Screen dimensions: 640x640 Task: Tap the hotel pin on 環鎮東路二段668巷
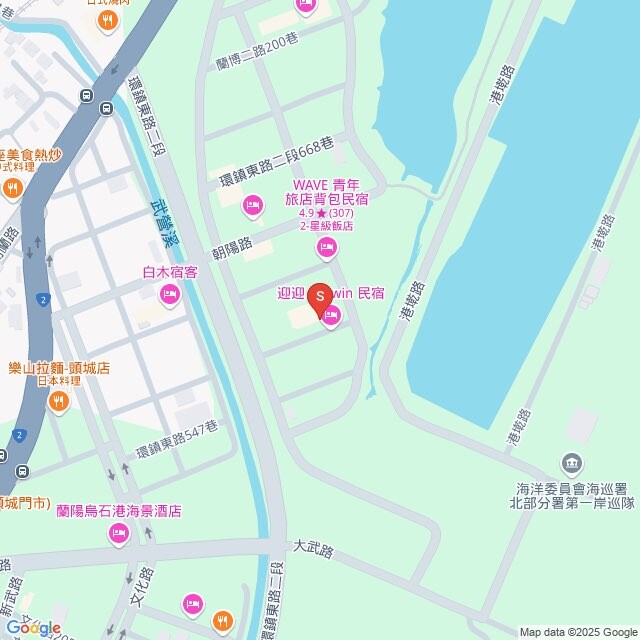point(253,207)
